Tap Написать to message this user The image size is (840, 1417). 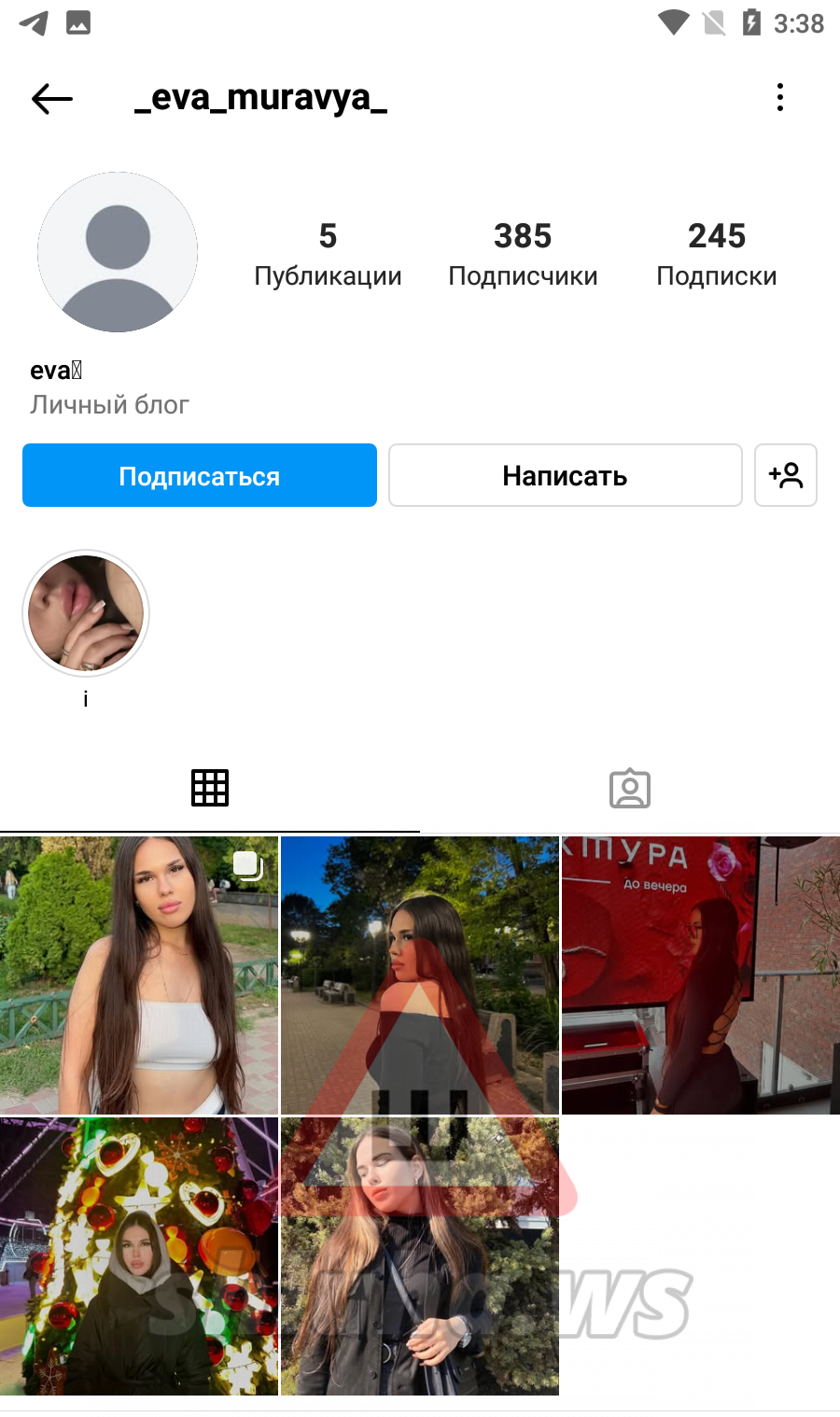coord(565,475)
